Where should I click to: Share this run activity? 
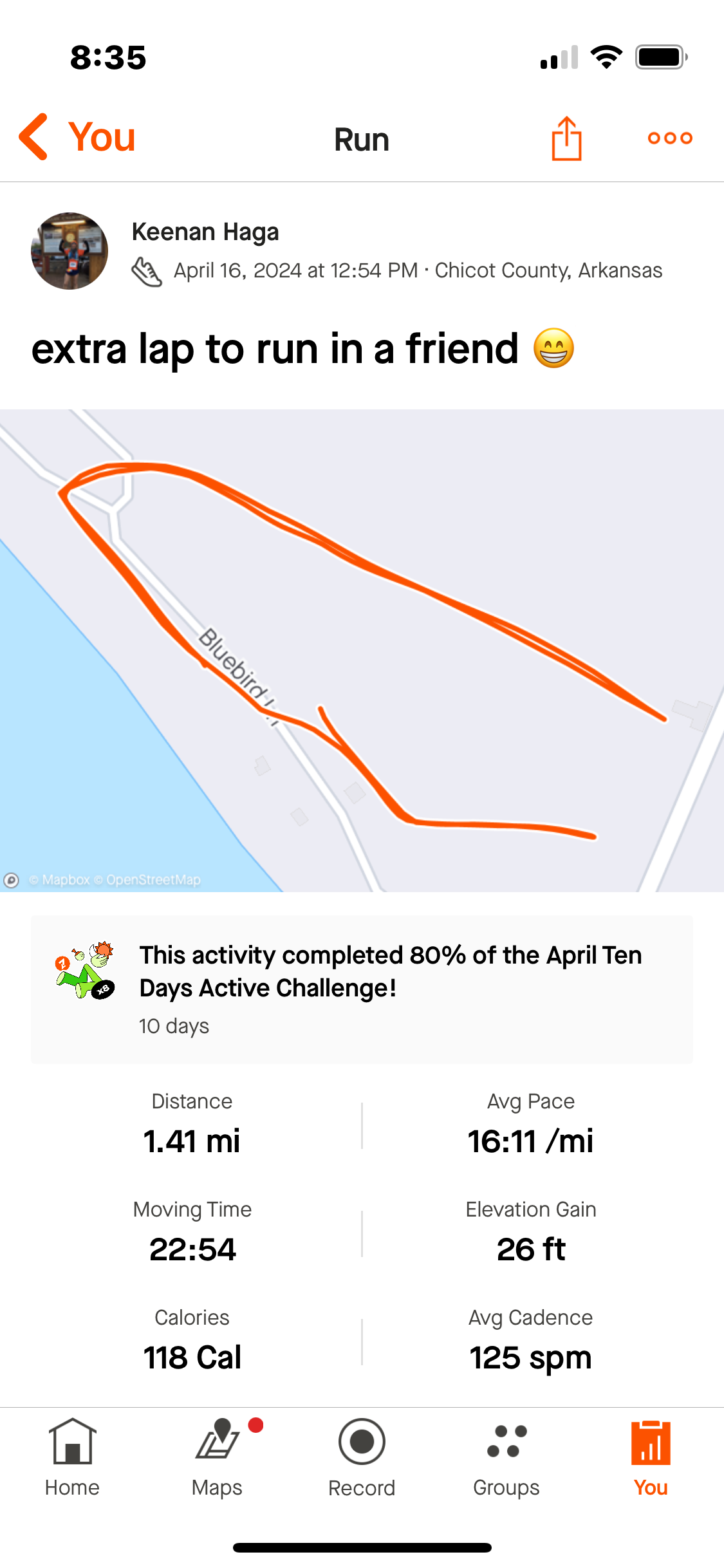pos(566,138)
